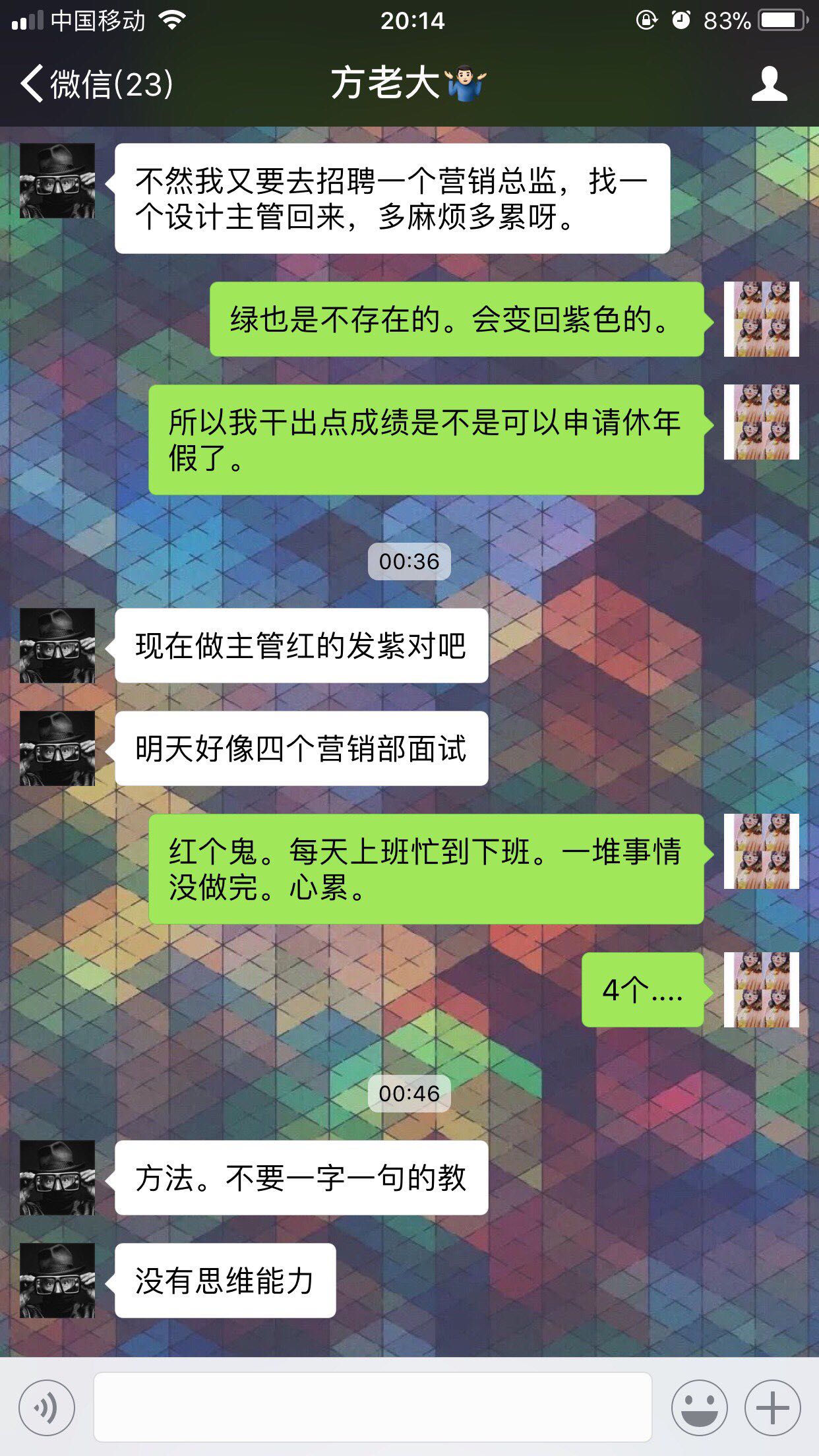Open the emoji sticker panel
The width and height of the screenshot is (819, 1456).
pos(699,1408)
